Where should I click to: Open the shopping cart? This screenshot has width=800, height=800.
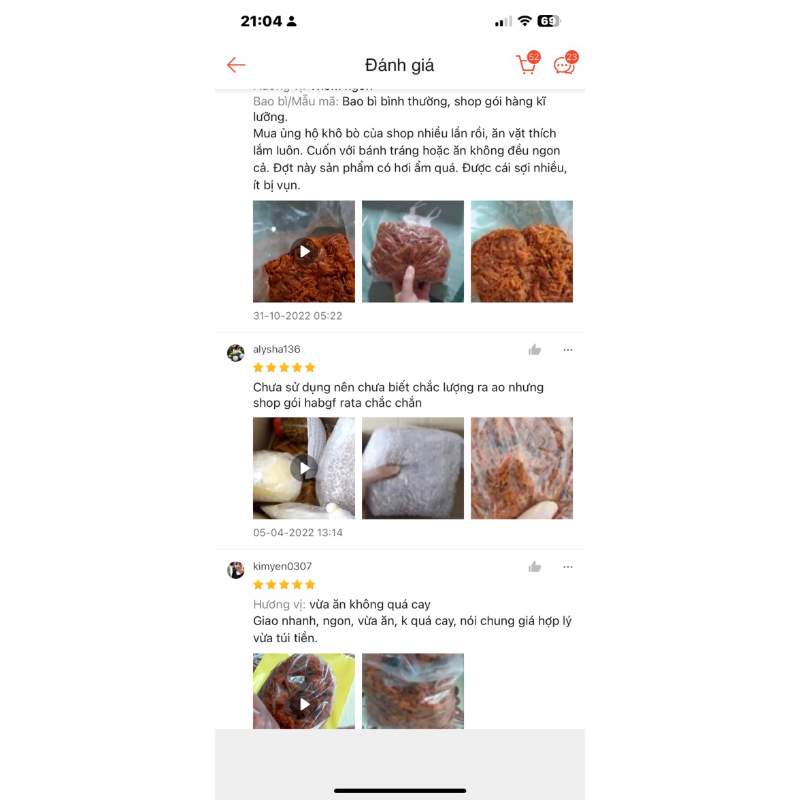526,65
